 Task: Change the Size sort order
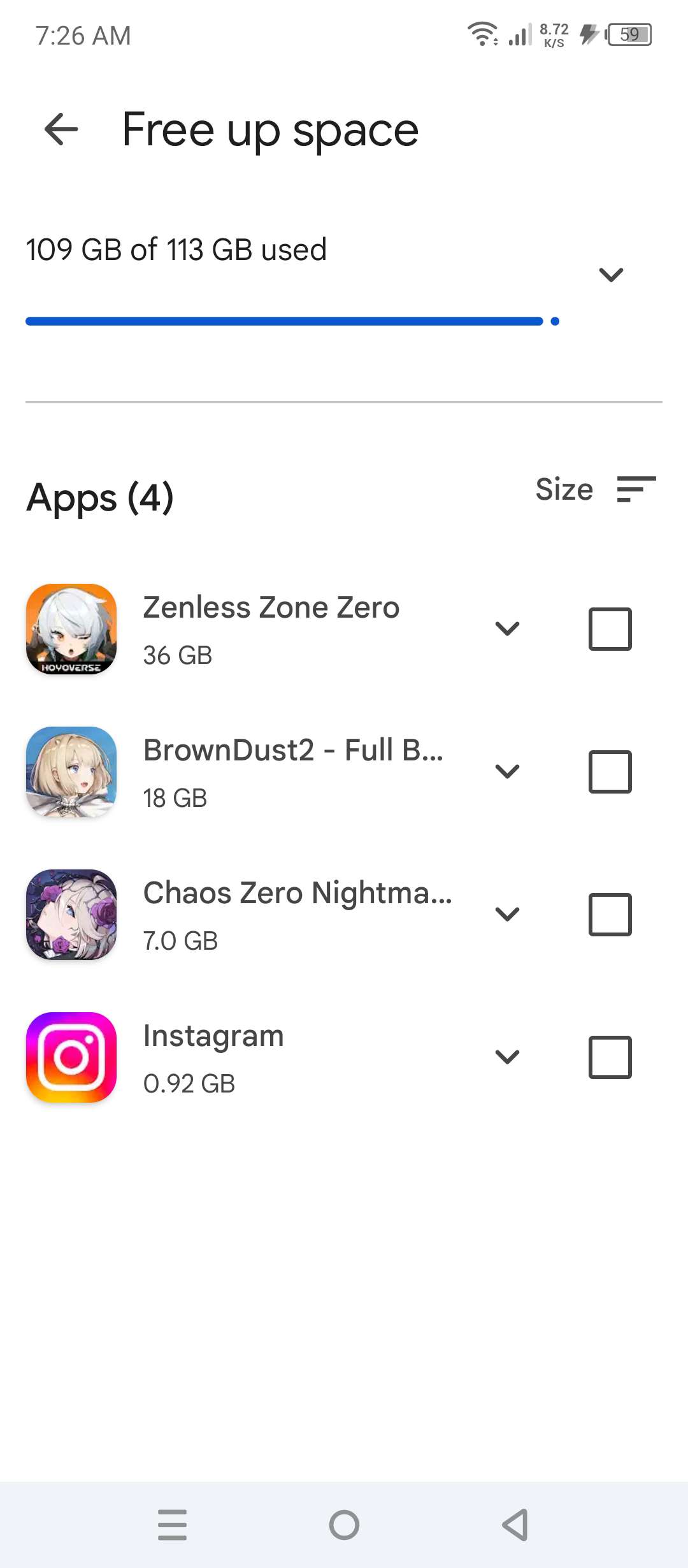coord(596,490)
